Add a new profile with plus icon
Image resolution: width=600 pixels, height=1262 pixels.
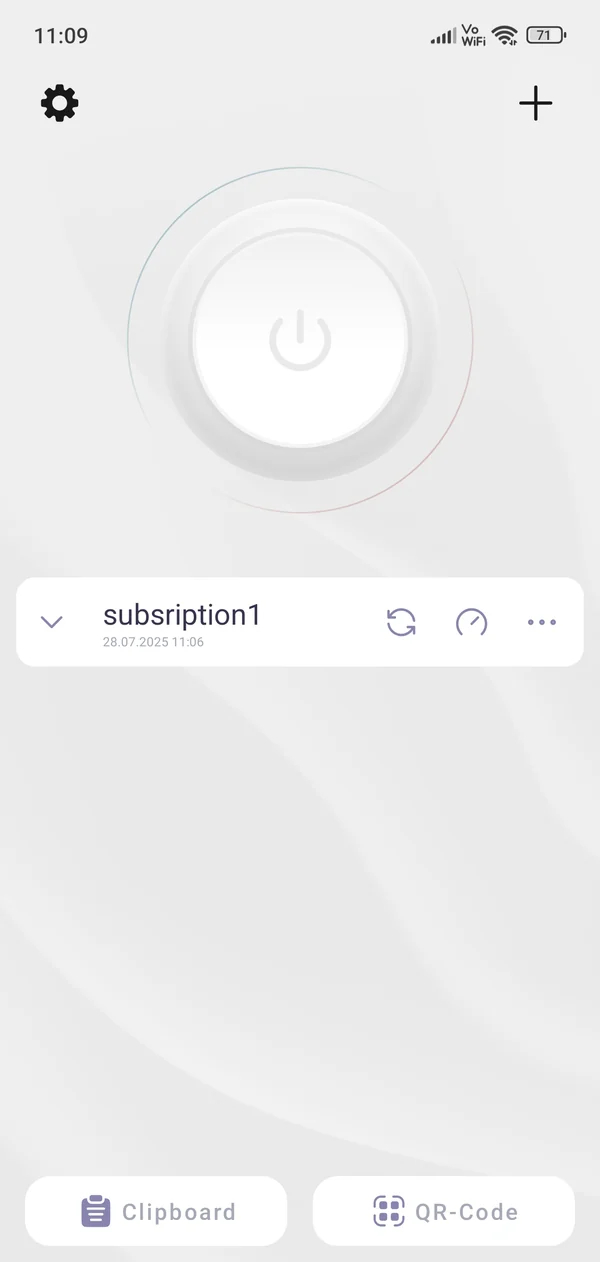click(536, 103)
